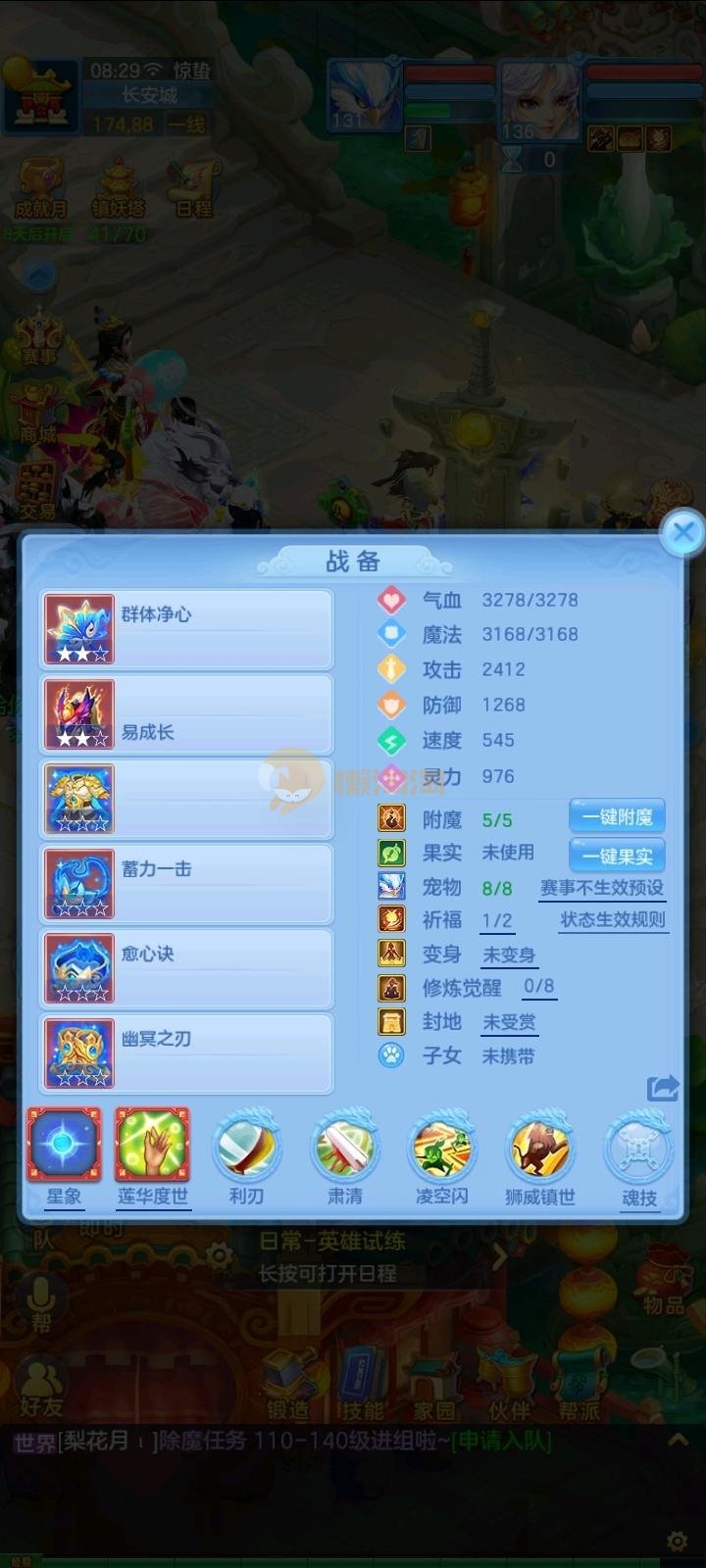Share the 战备 panel
This screenshot has height=1568, width=706.
(x=663, y=1088)
